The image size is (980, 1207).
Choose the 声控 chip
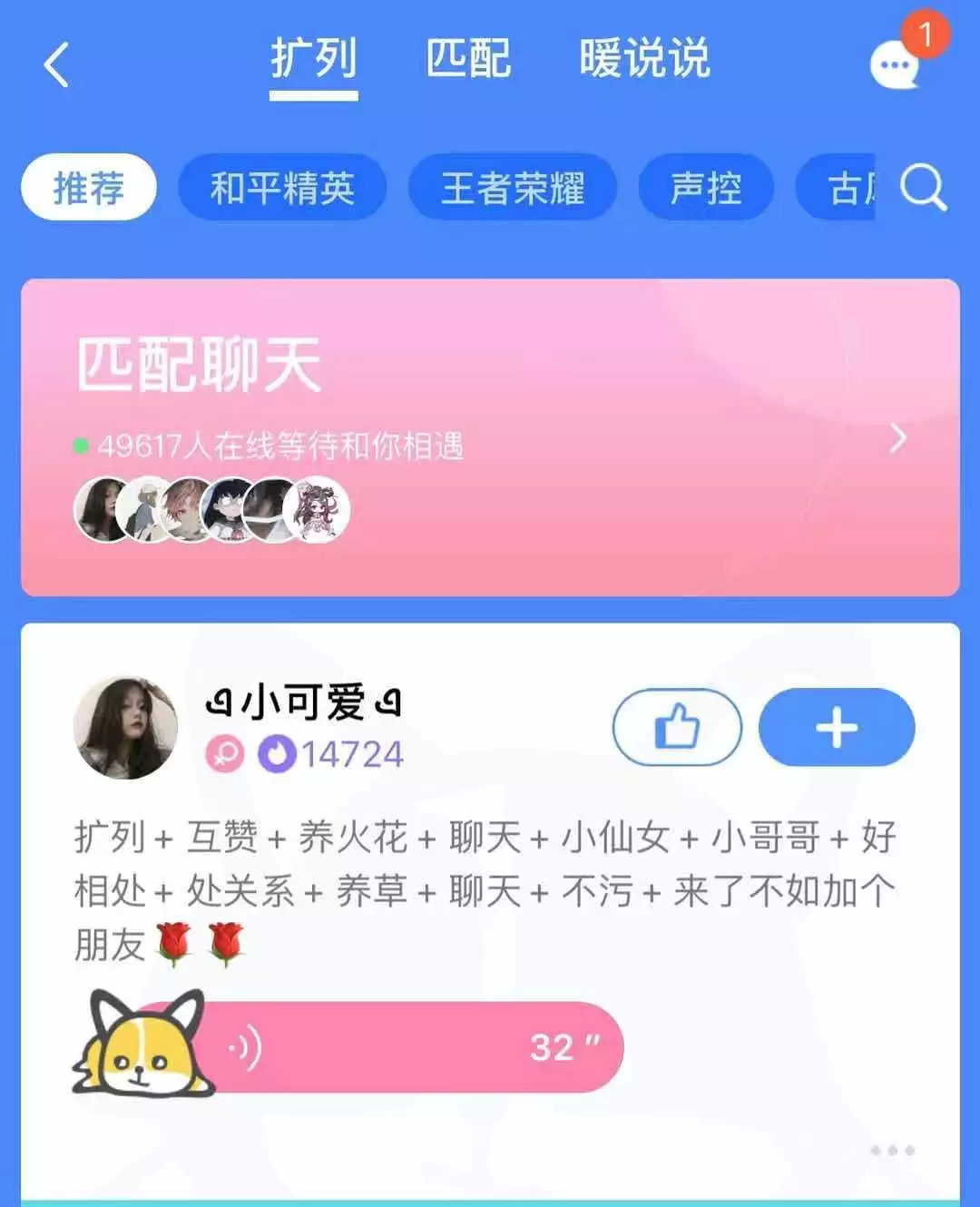[x=706, y=188]
